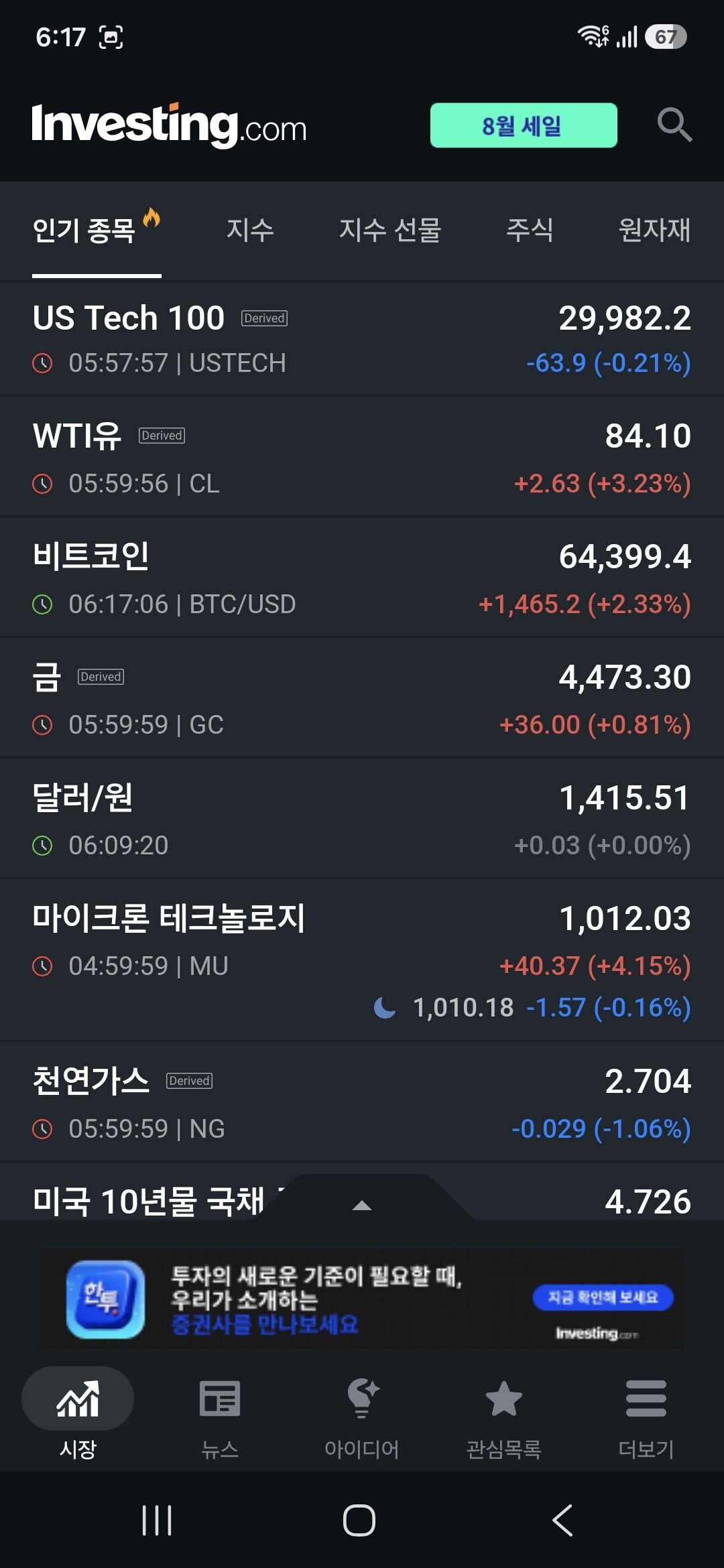Screen dimensions: 724x1568
Task: Go to the 뉴스 tab
Action: 220,1413
